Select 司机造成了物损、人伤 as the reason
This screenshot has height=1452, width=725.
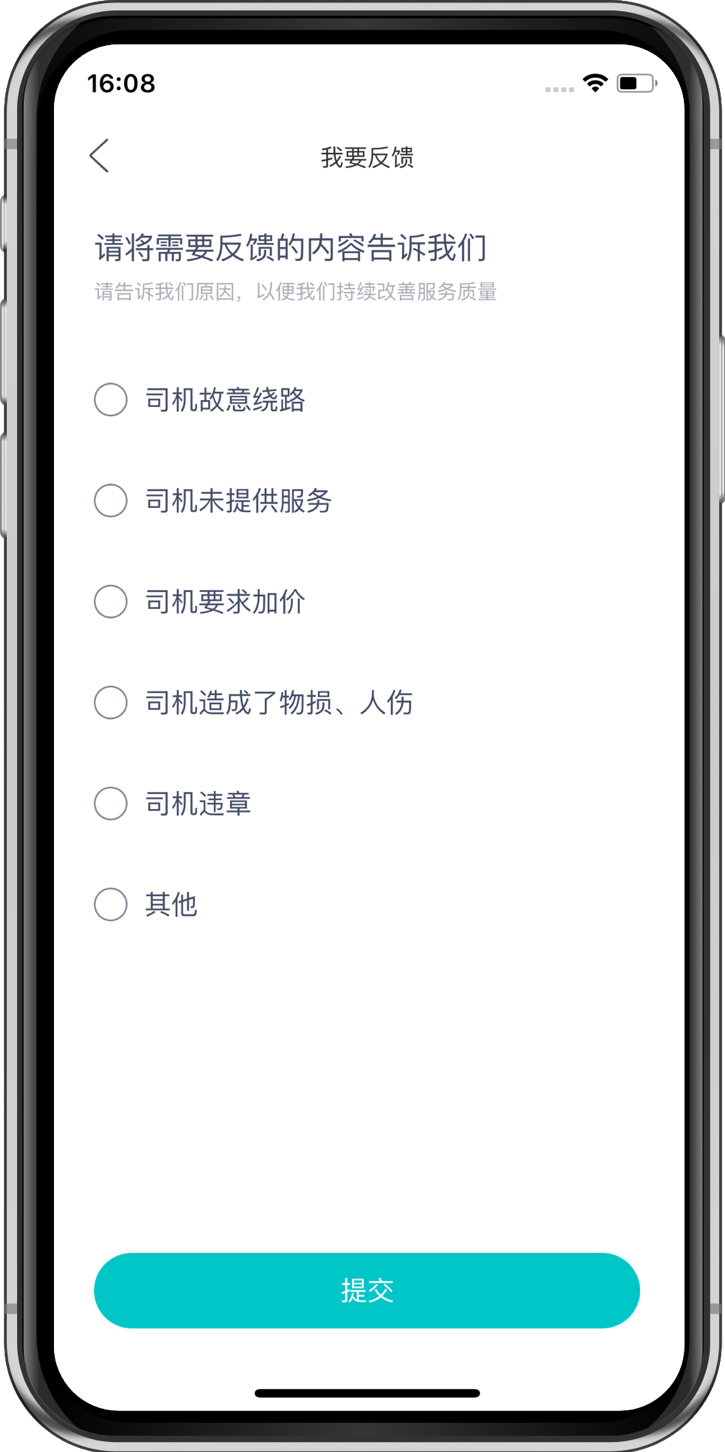(110, 702)
